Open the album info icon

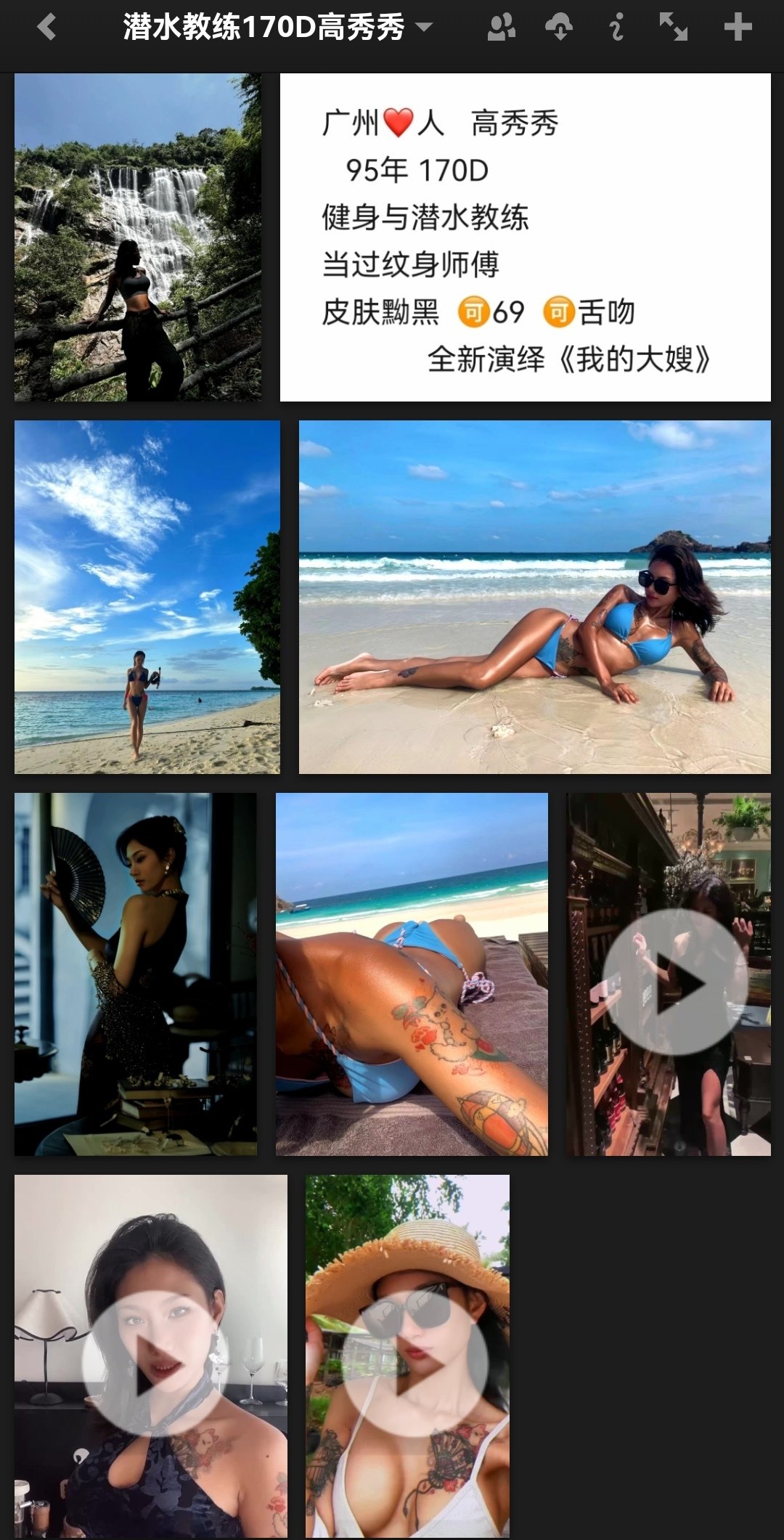point(616,28)
